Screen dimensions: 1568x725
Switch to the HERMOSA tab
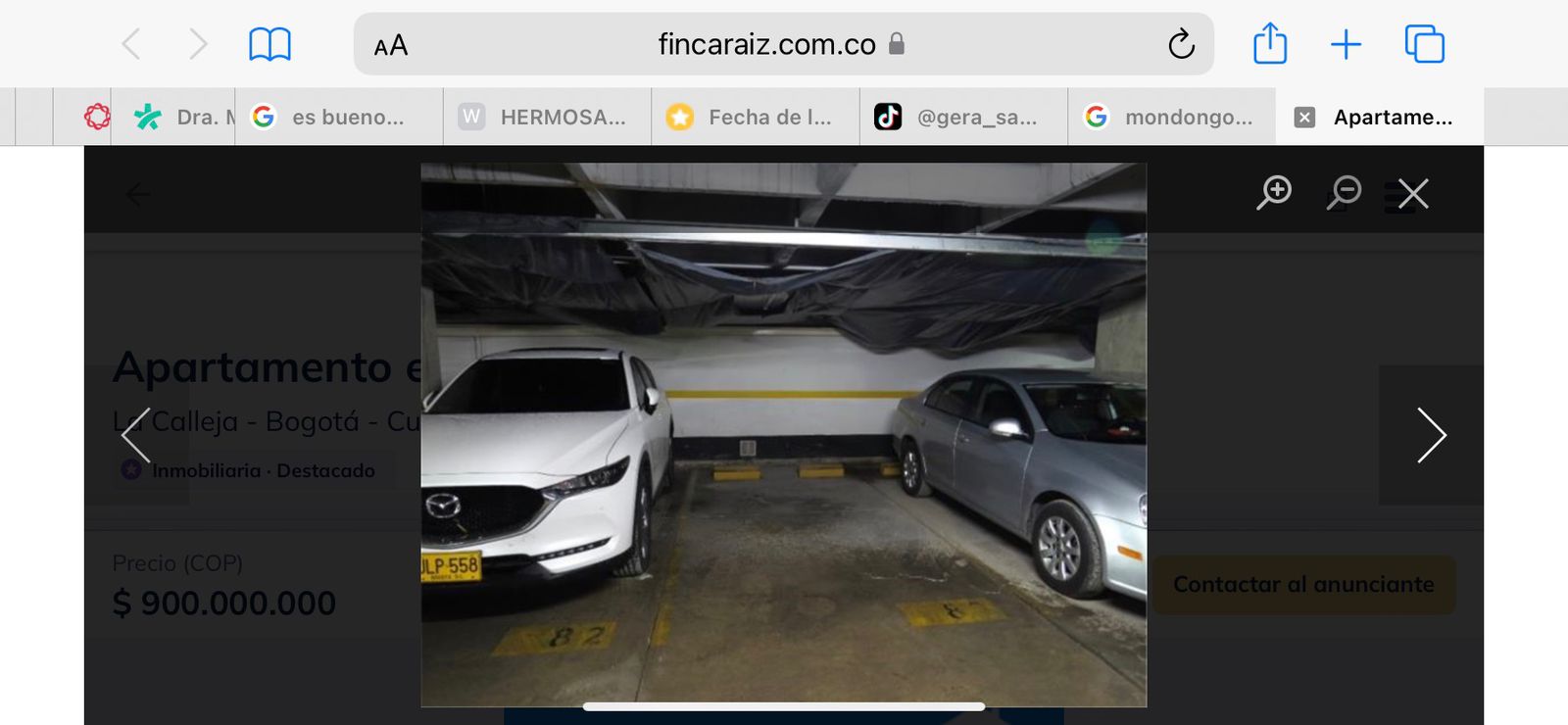547,118
